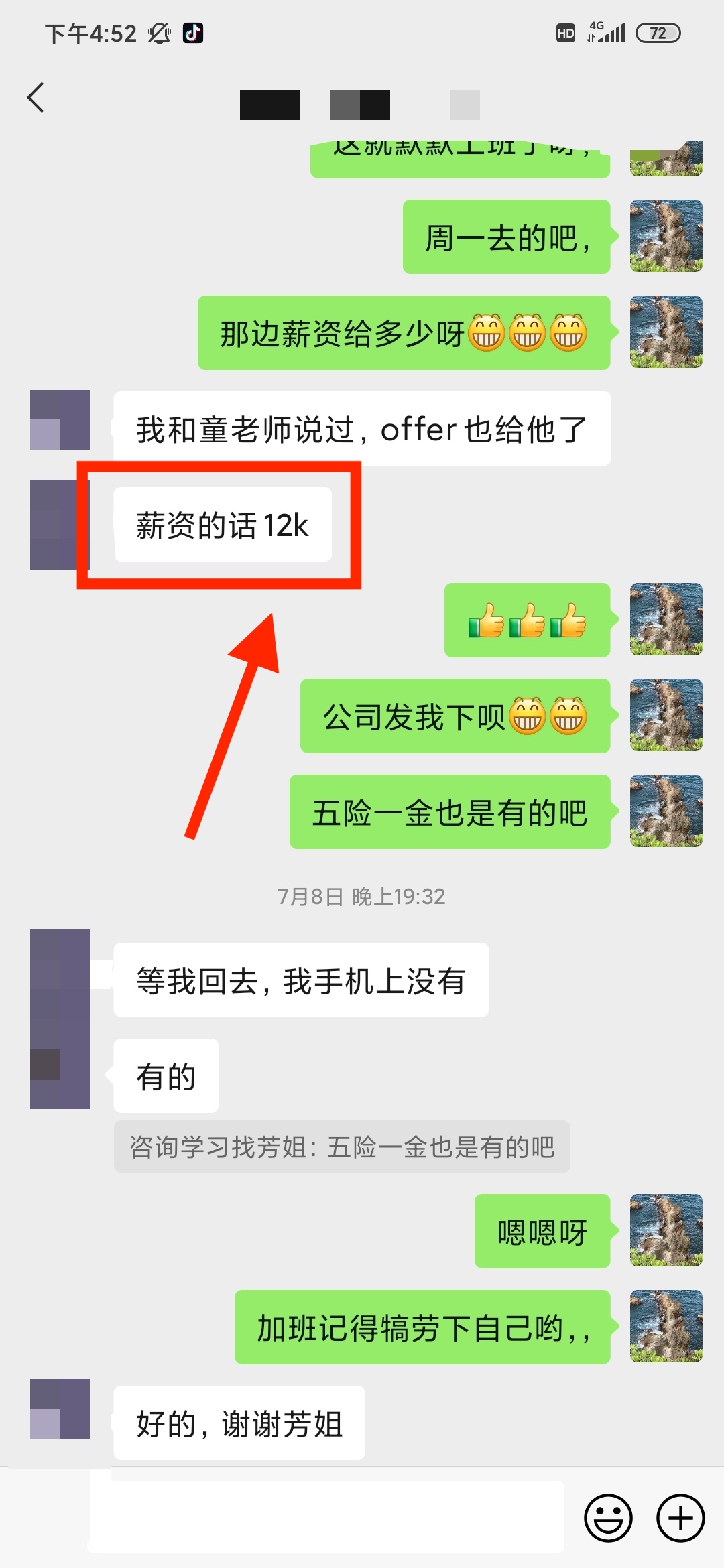This screenshot has width=724, height=1568.
Task: Open contact avatar beside 好的，谢谢芳姐
Action: pyautogui.click(x=60, y=1409)
